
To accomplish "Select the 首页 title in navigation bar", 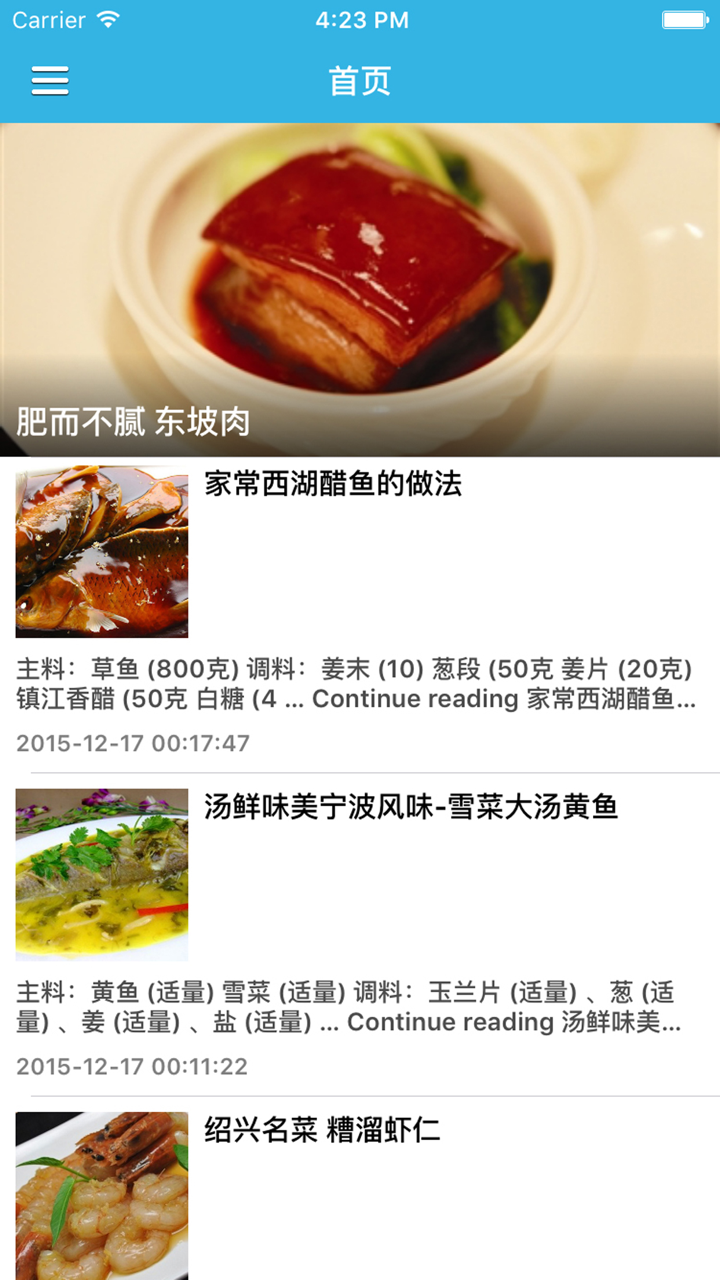I will click(360, 82).
